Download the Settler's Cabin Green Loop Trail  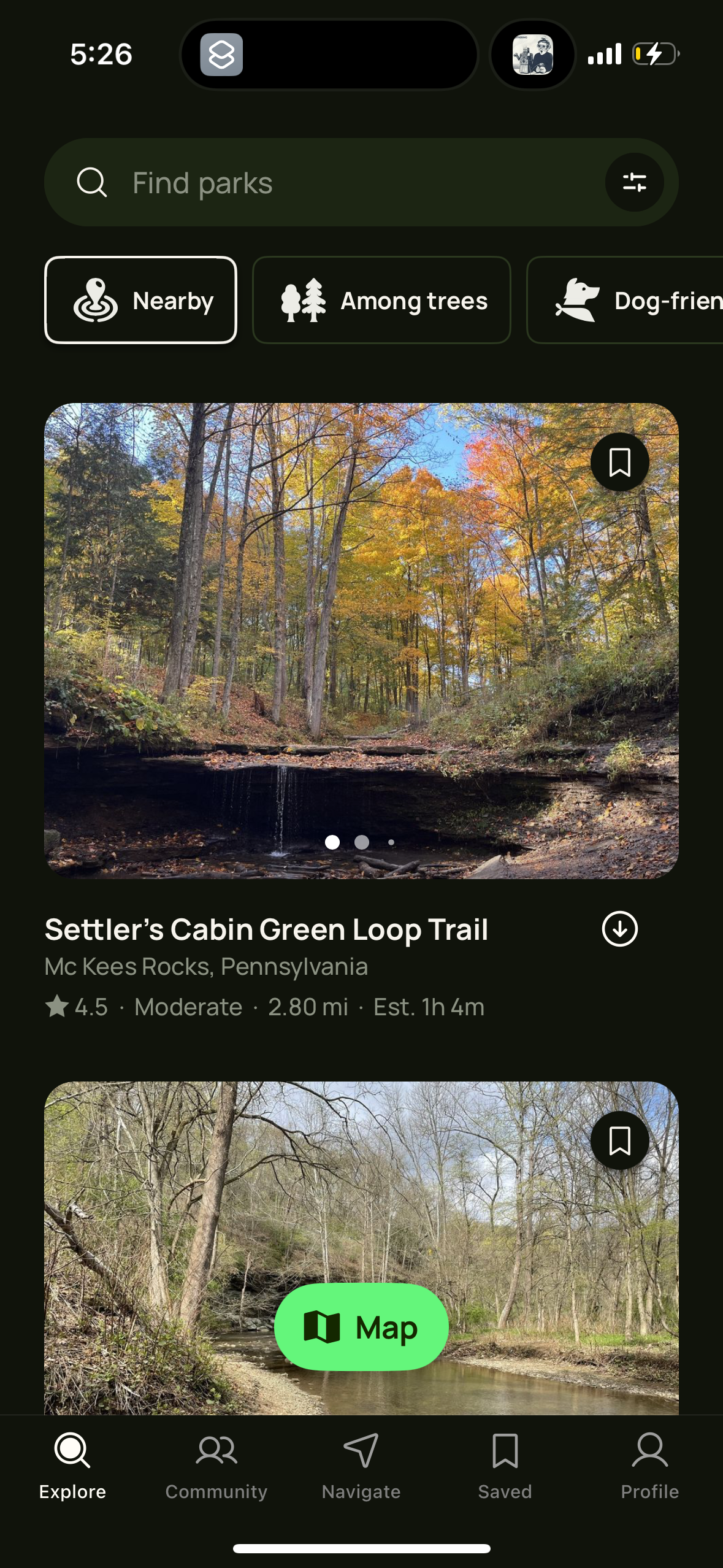point(619,929)
